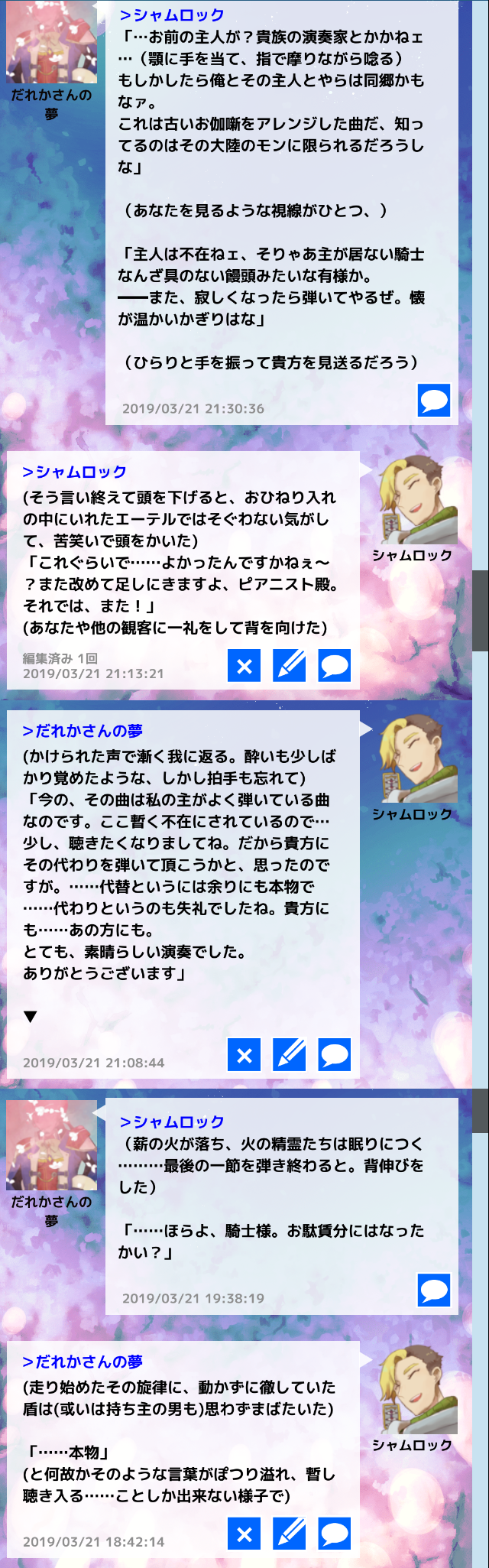This screenshot has width=489, height=1568.
Task: Reply to the 18:42:14 message
Action: coord(334,1534)
